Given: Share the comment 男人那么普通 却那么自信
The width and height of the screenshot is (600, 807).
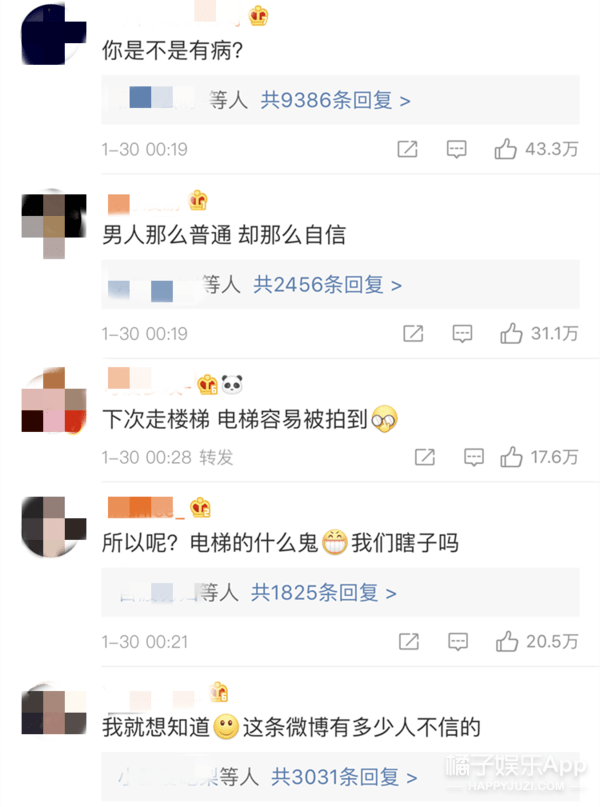Looking at the screenshot, I should coord(412,332).
